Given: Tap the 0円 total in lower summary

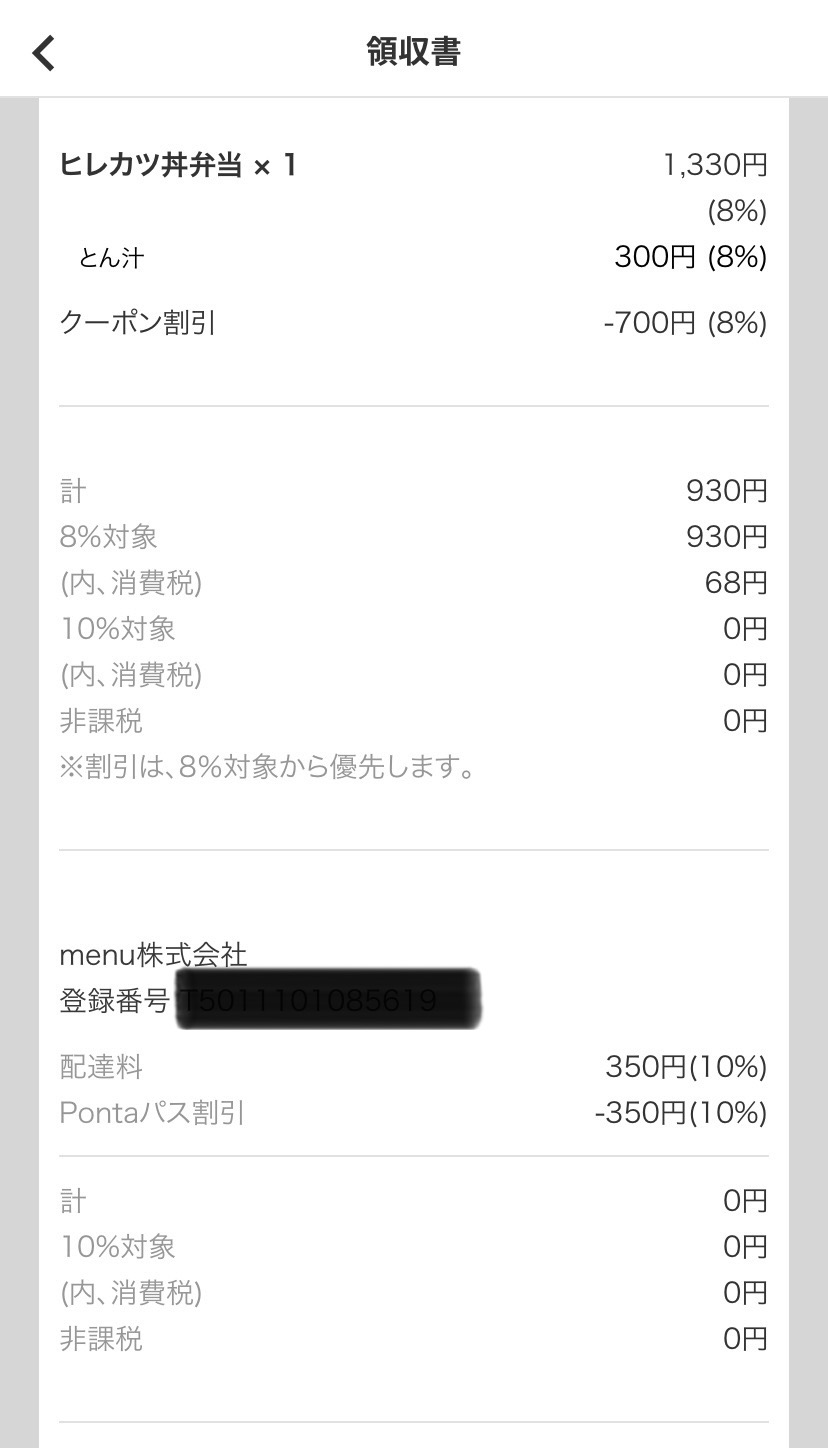Looking at the screenshot, I should (x=744, y=1200).
